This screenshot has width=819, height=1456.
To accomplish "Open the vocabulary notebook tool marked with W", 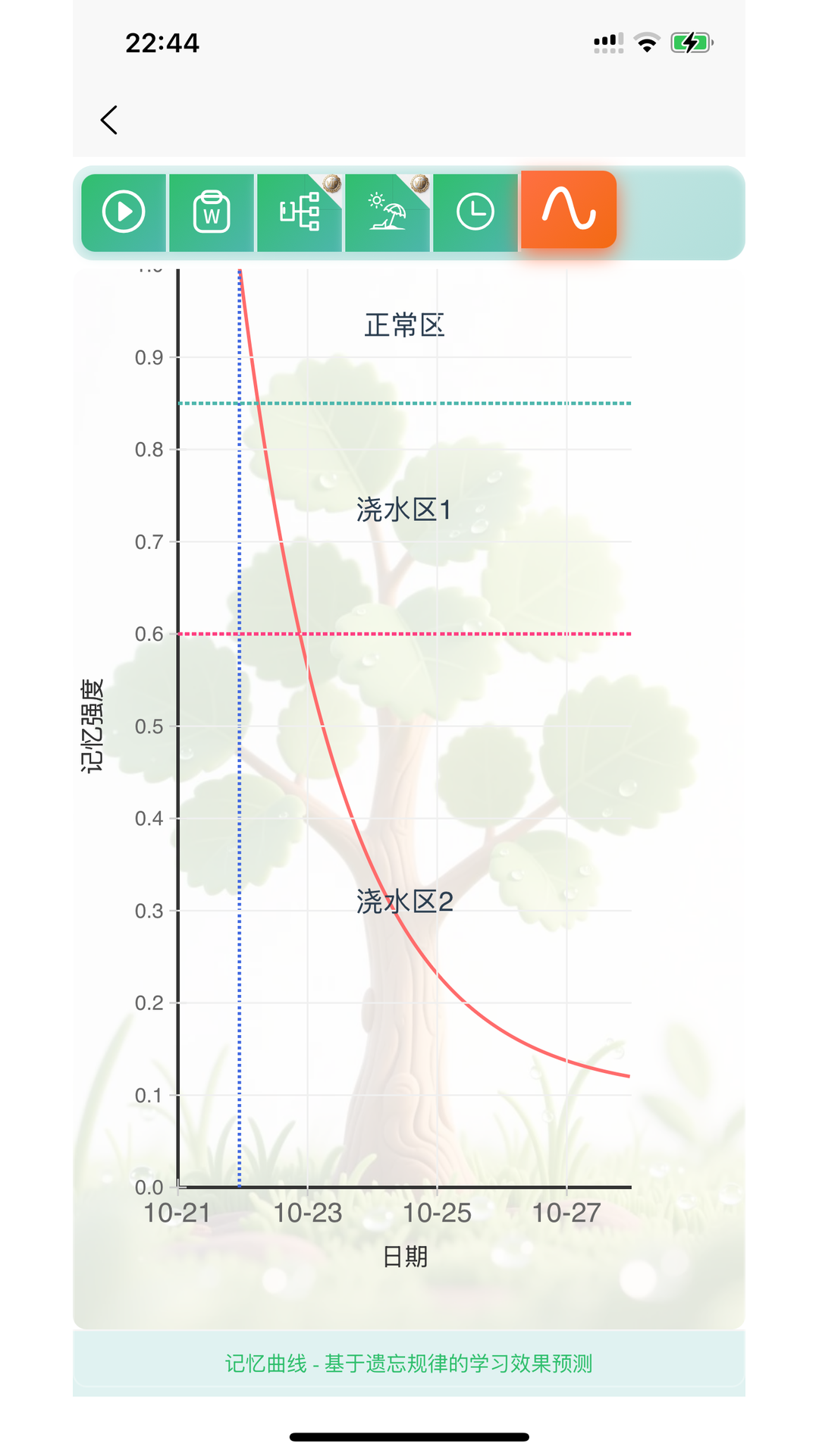I will pyautogui.click(x=212, y=213).
